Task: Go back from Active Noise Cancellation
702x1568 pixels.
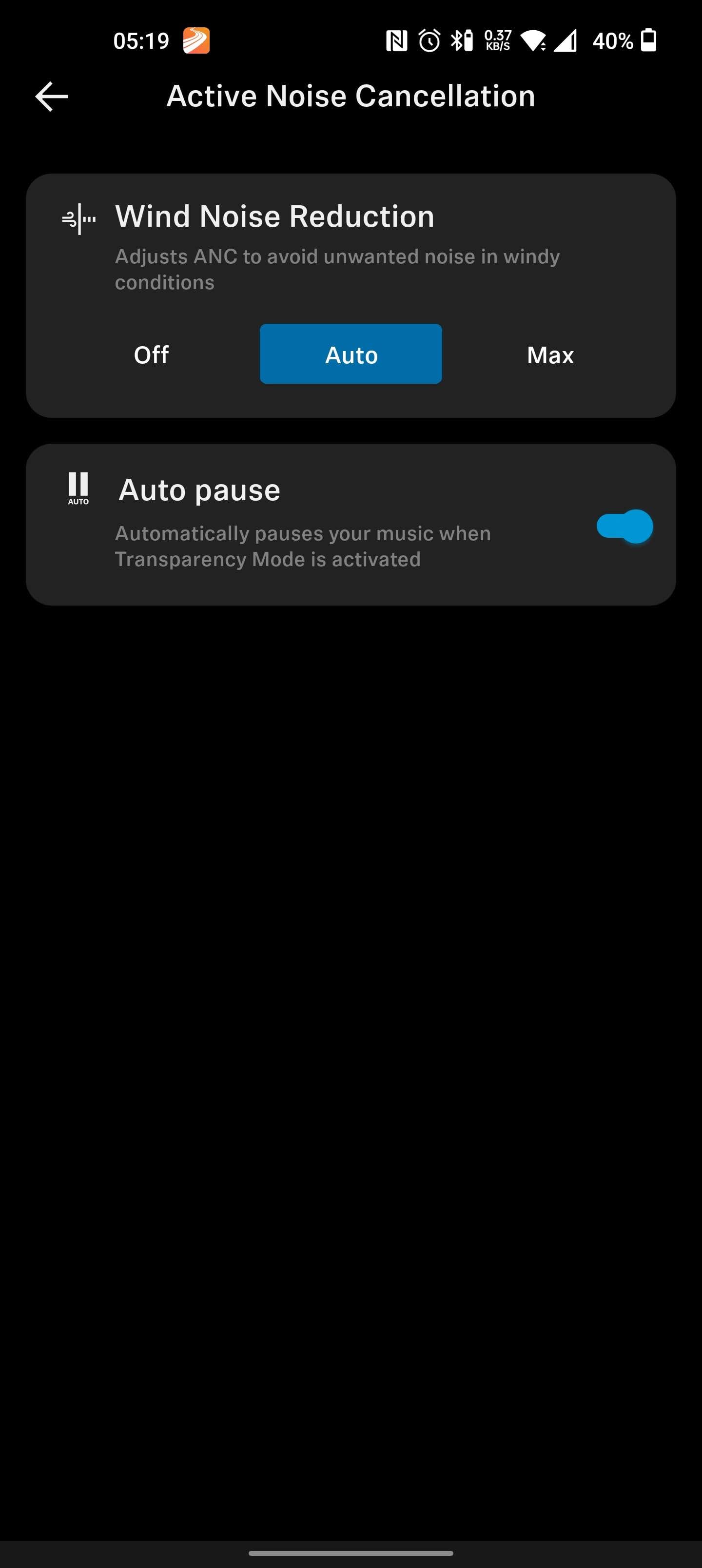Action: point(52,96)
